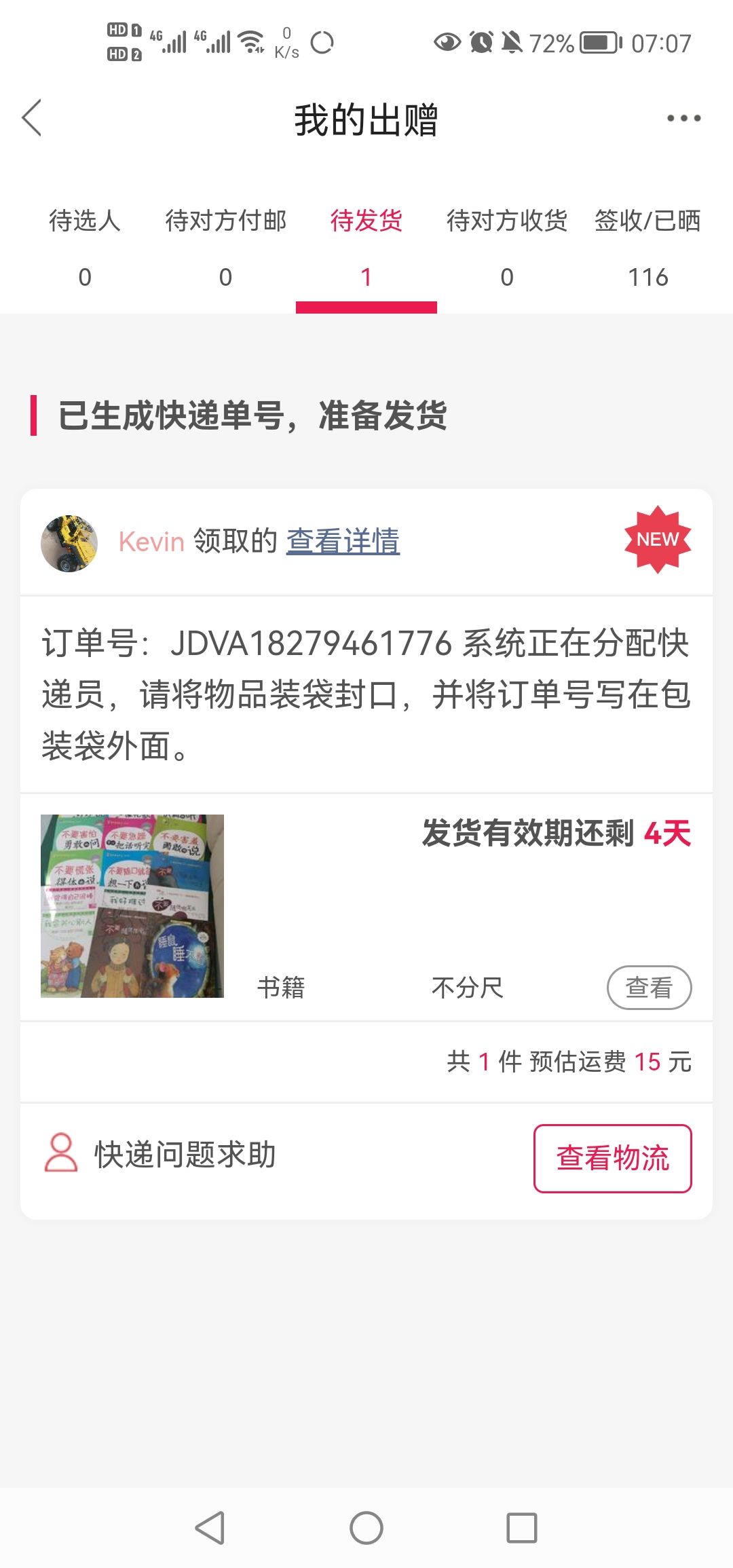
Task: Open the three-dot overflow menu
Action: click(683, 118)
